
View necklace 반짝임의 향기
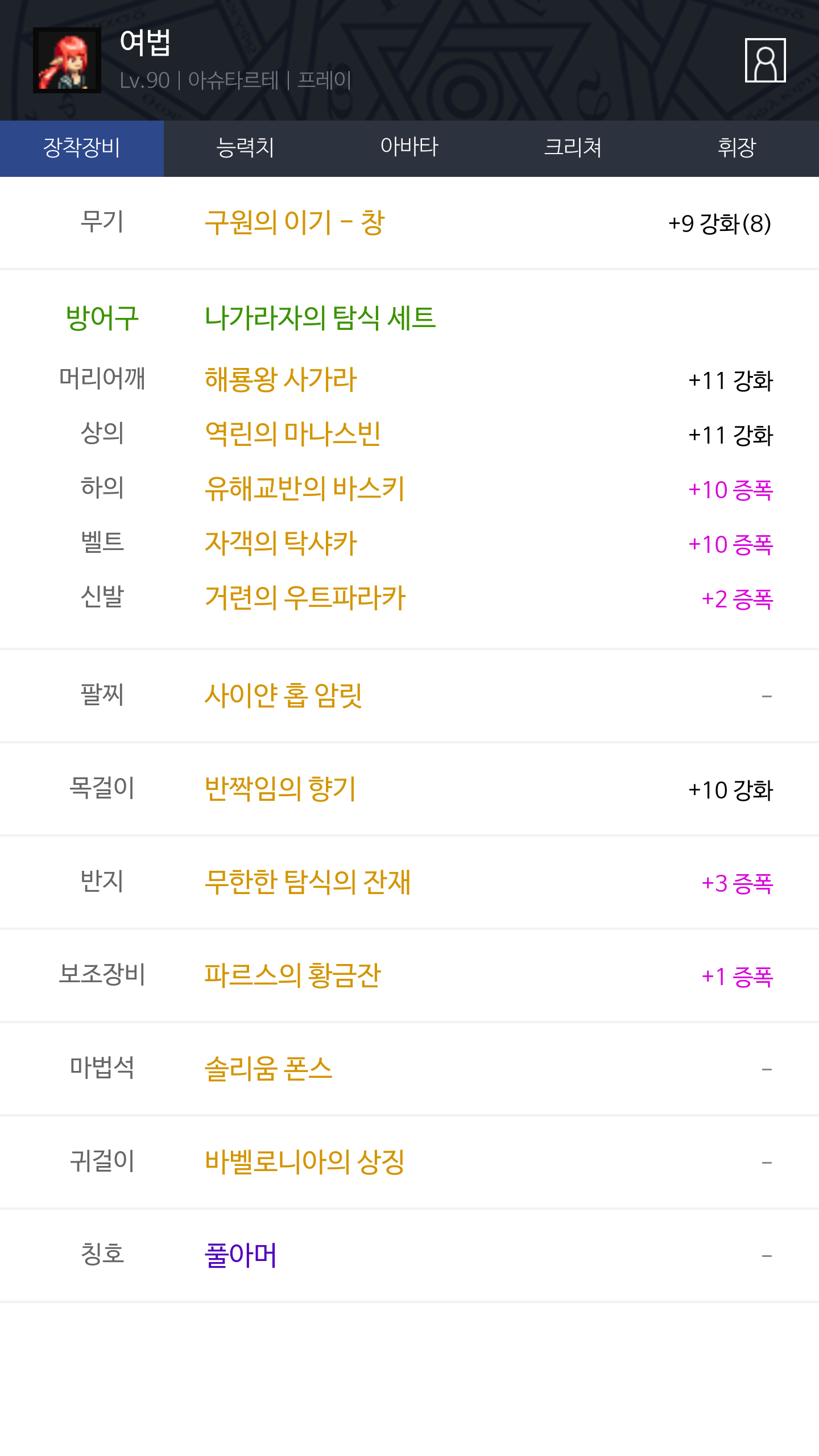pyautogui.click(x=280, y=789)
